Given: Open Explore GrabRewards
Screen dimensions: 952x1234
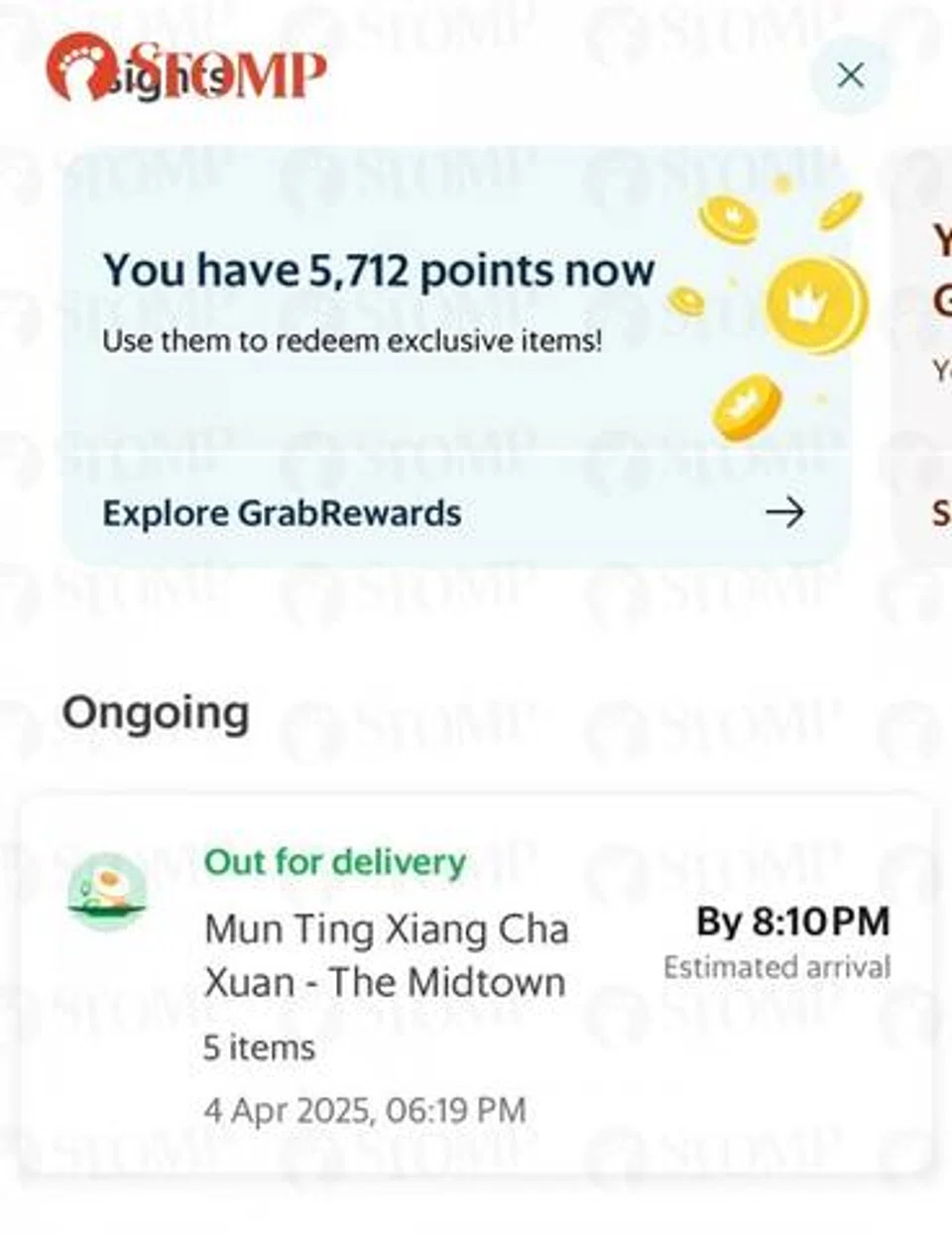Looking at the screenshot, I should [452, 513].
